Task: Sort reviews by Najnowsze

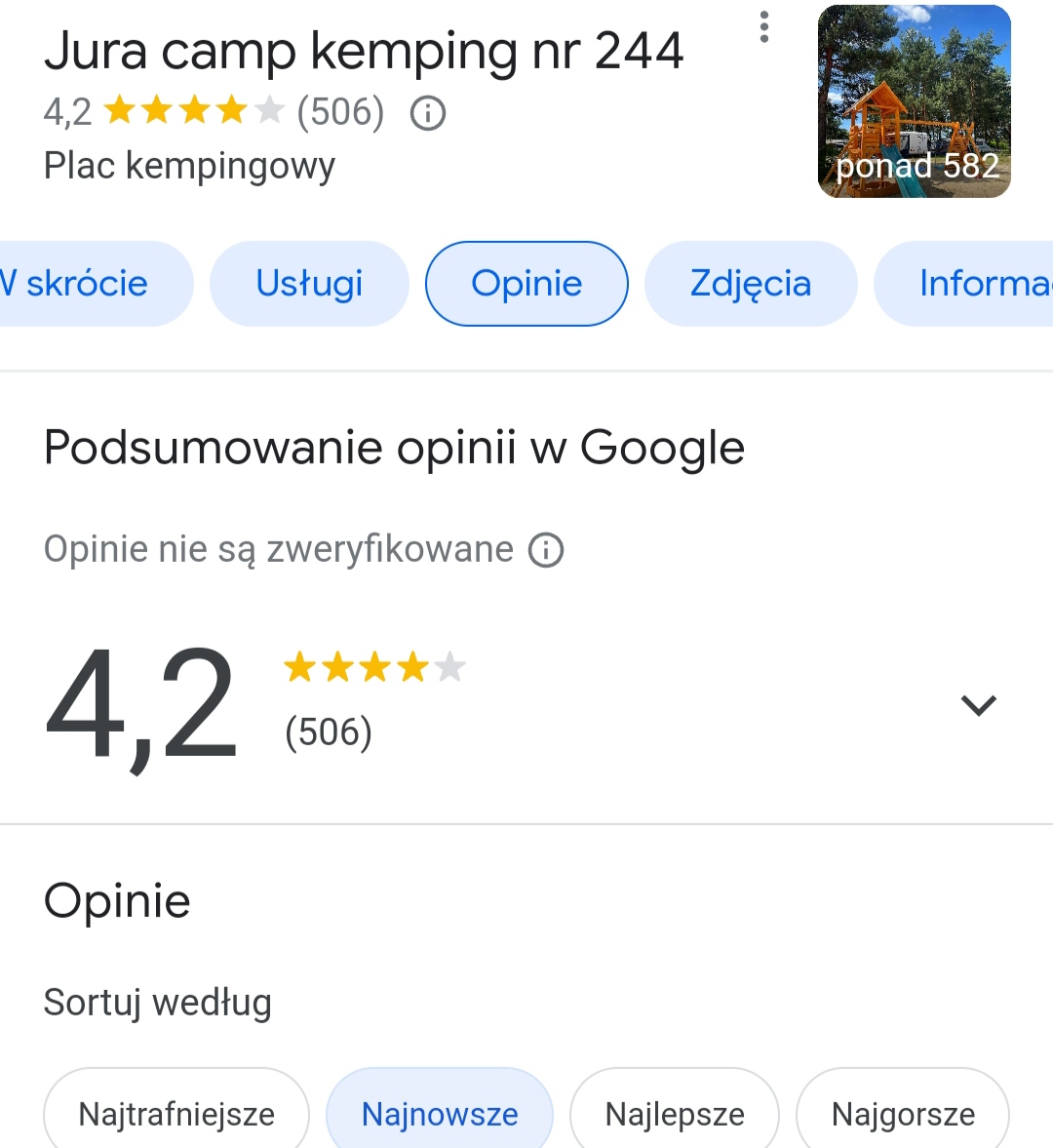Action: pos(440,1113)
